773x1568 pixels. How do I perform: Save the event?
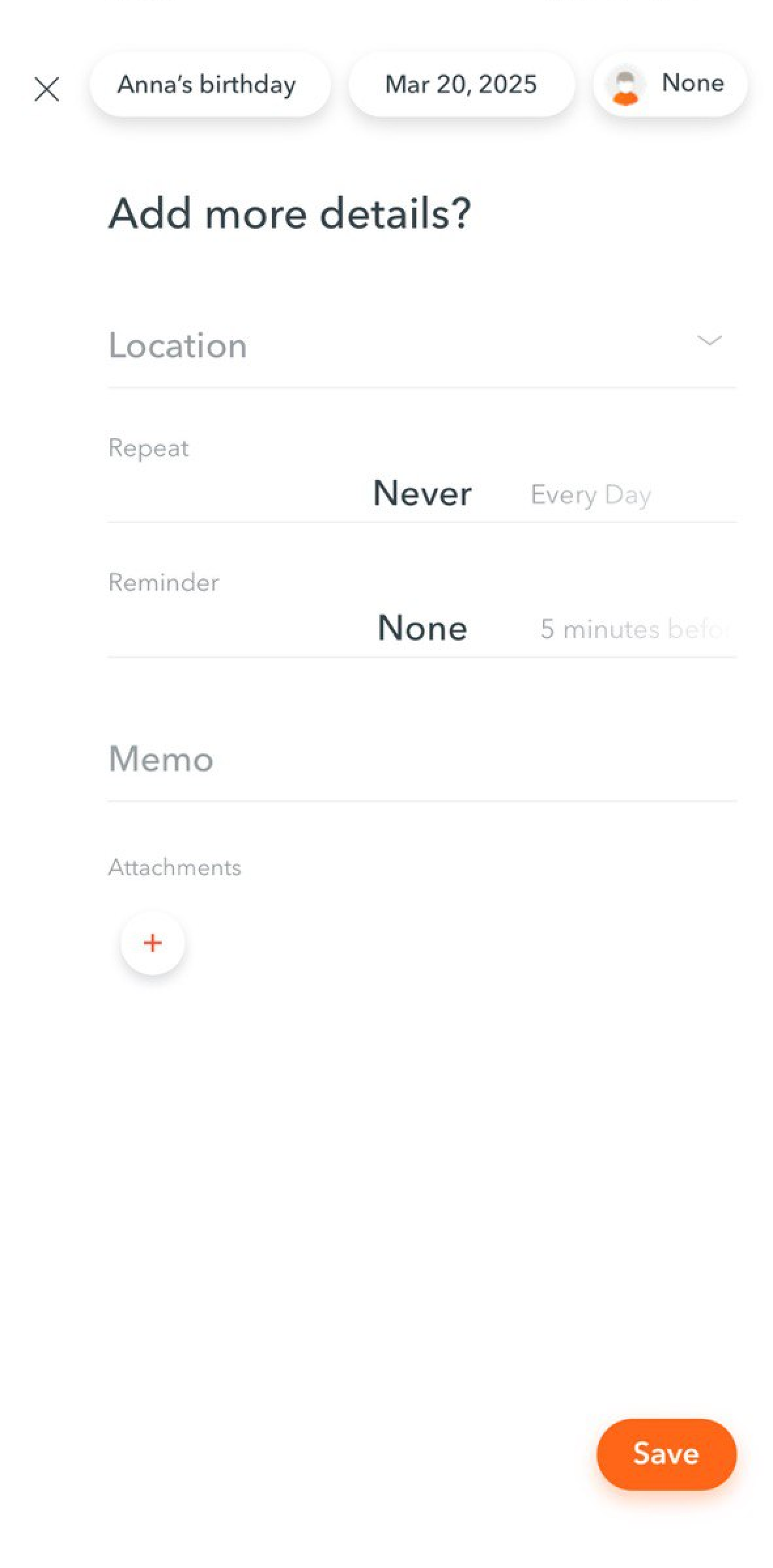click(x=666, y=1454)
